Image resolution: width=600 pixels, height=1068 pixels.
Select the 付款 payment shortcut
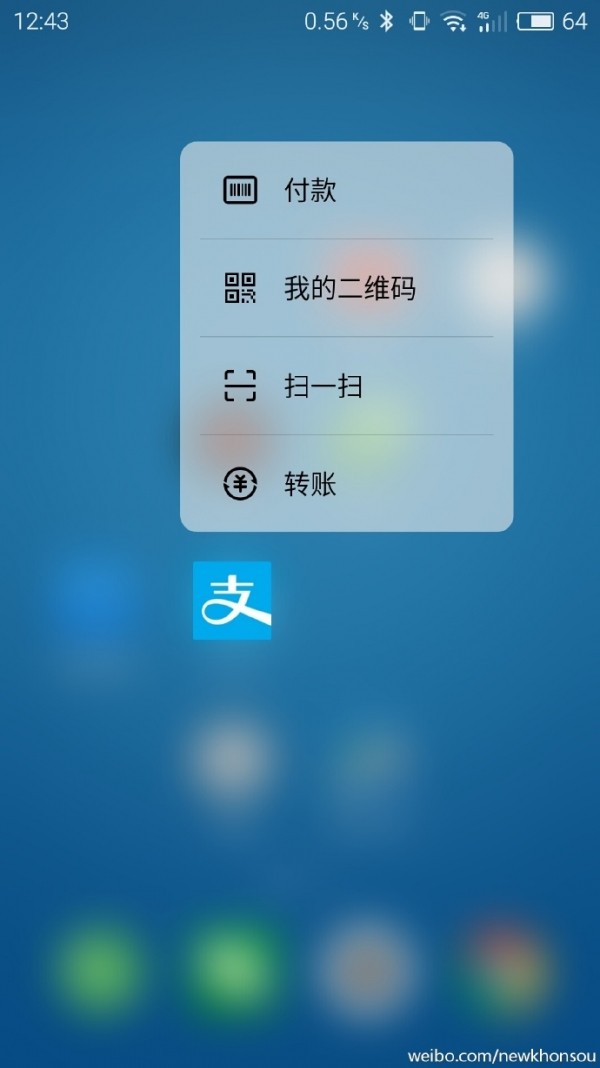click(346, 190)
